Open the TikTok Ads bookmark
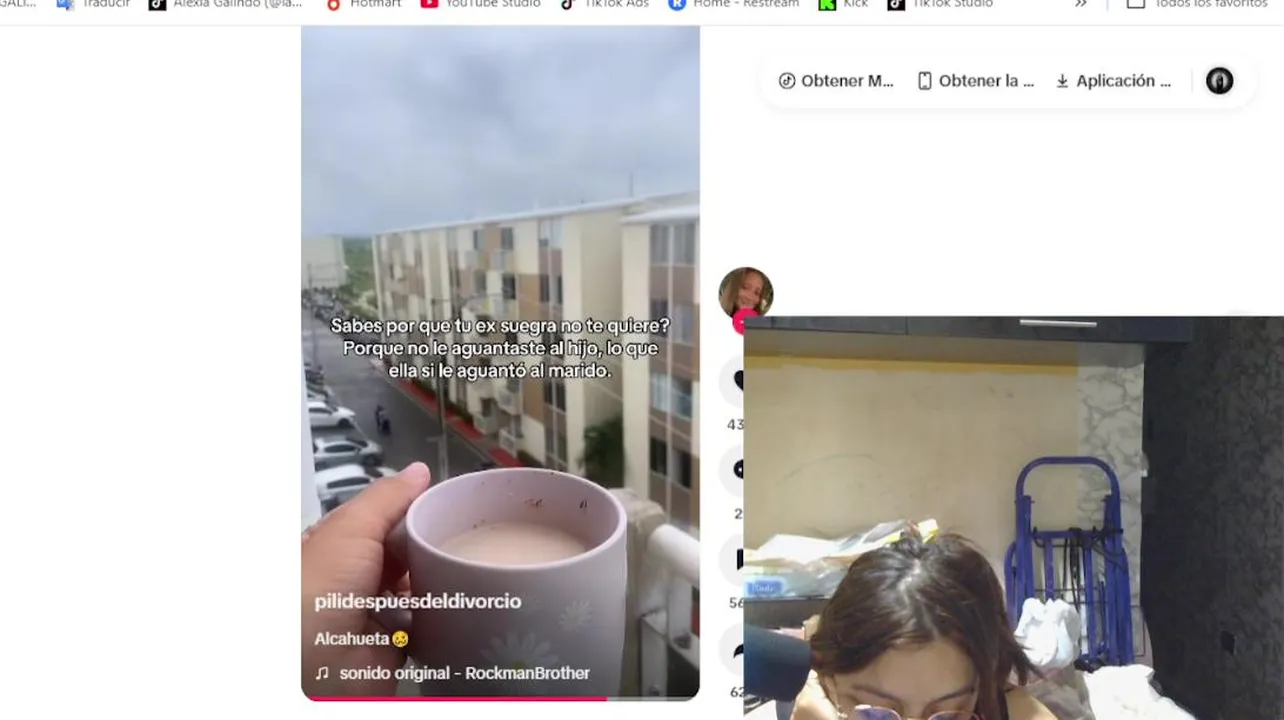This screenshot has width=1284, height=720. tap(604, 4)
